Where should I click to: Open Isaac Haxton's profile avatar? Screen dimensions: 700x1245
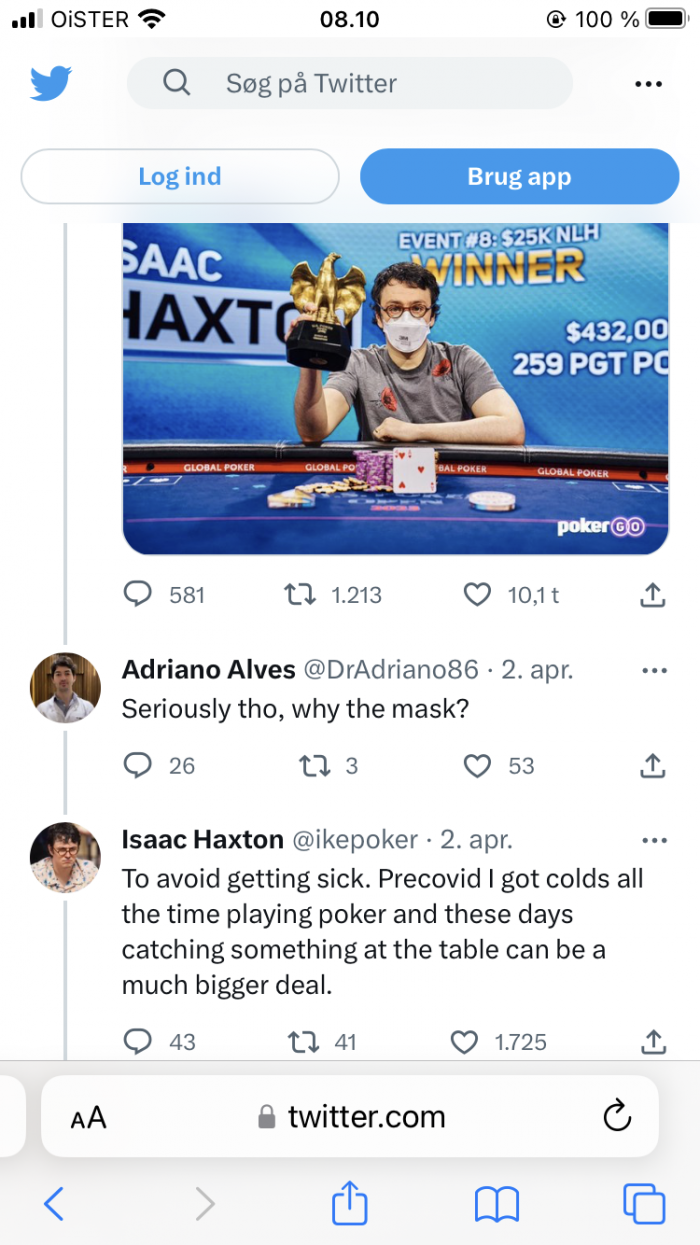click(x=66, y=858)
